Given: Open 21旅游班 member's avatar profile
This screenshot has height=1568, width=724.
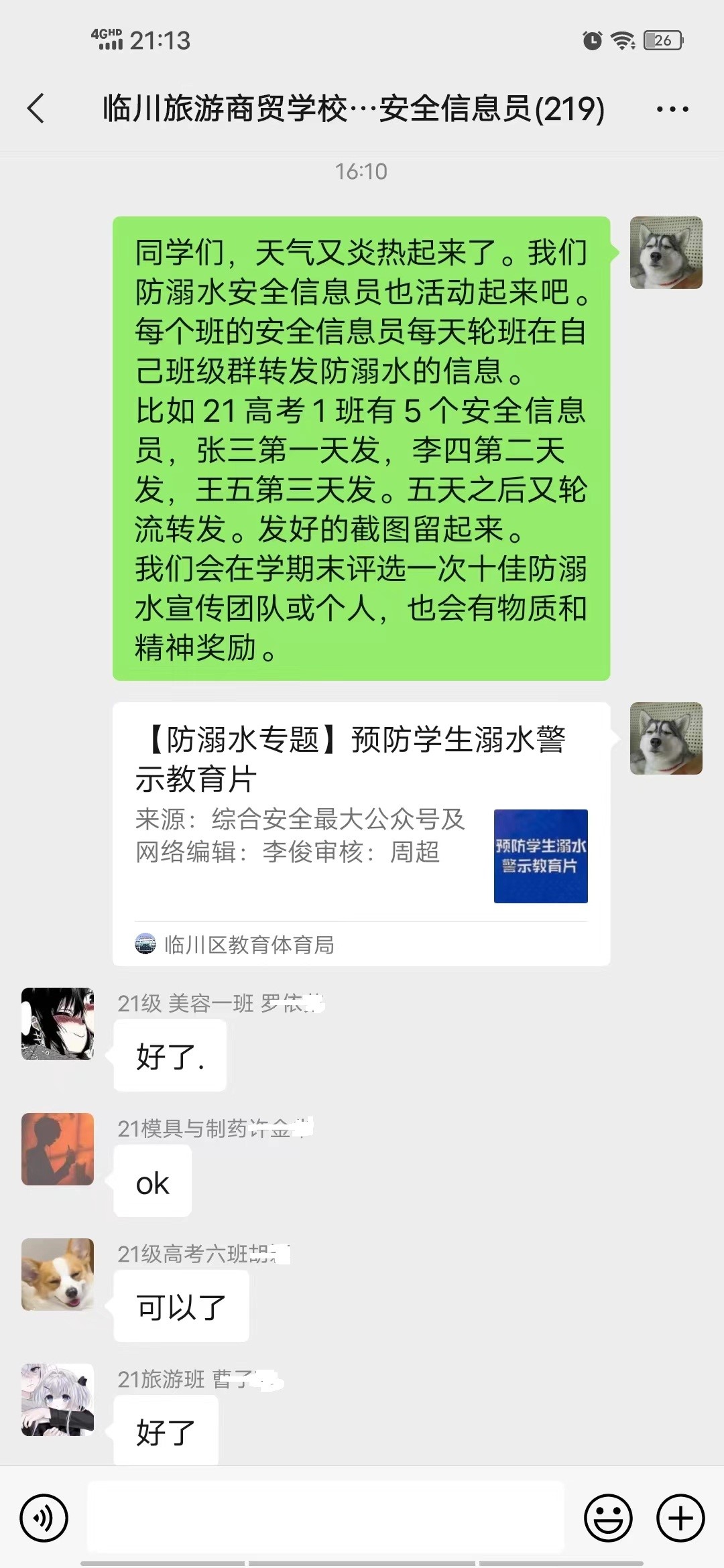Looking at the screenshot, I should tap(58, 1399).
